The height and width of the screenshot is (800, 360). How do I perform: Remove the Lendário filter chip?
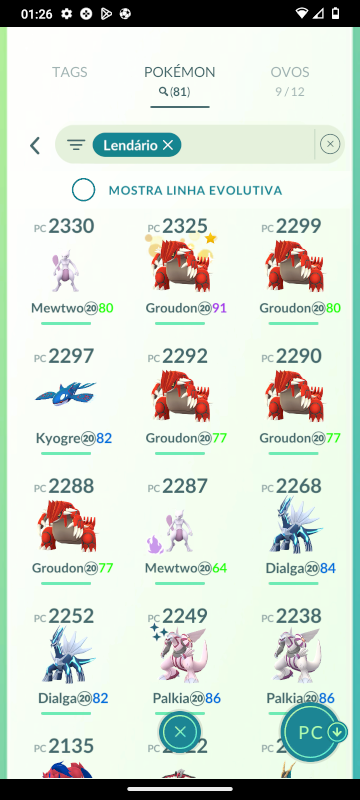(168, 145)
